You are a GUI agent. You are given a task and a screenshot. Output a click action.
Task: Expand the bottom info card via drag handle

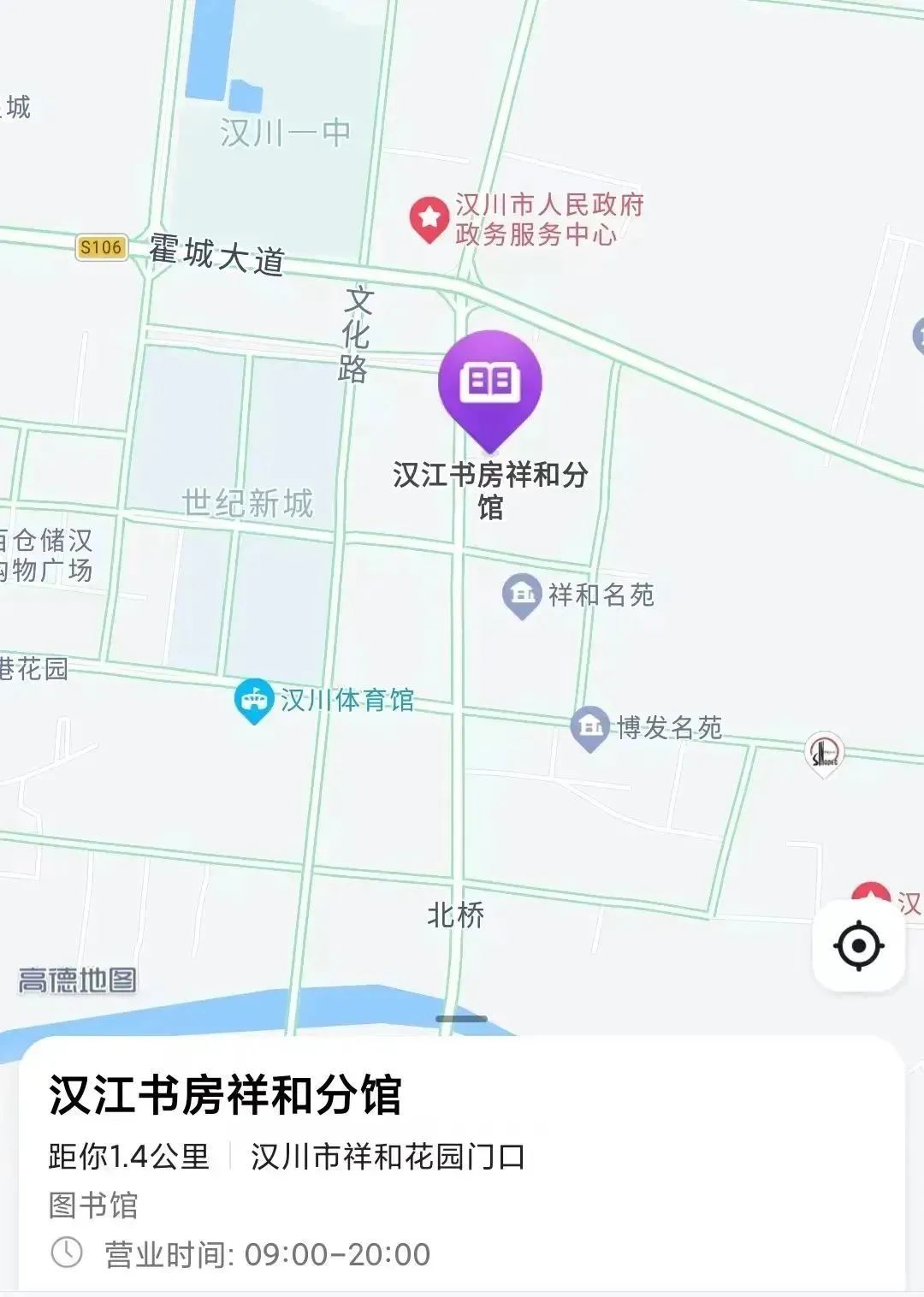coord(462,1017)
